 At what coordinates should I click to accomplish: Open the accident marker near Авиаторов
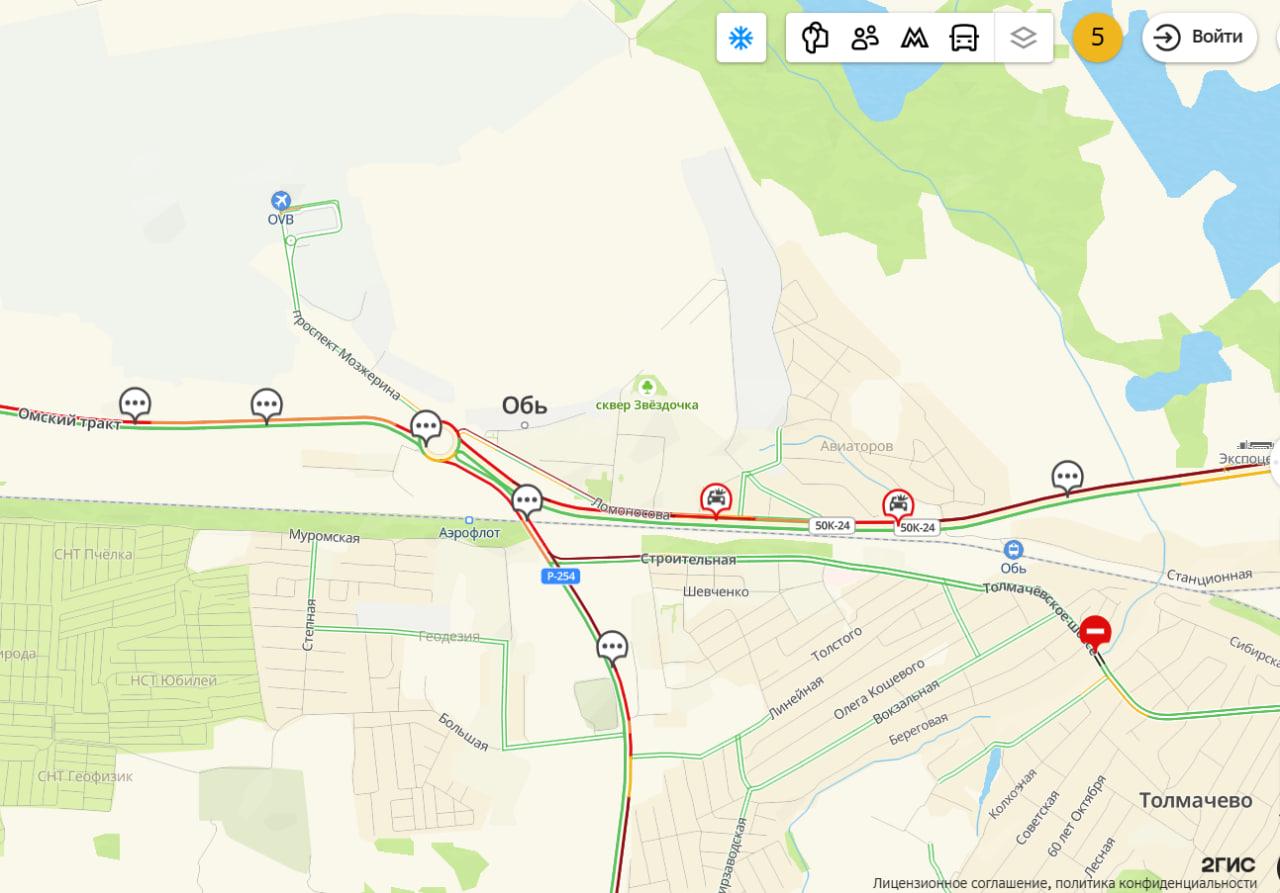tap(898, 503)
